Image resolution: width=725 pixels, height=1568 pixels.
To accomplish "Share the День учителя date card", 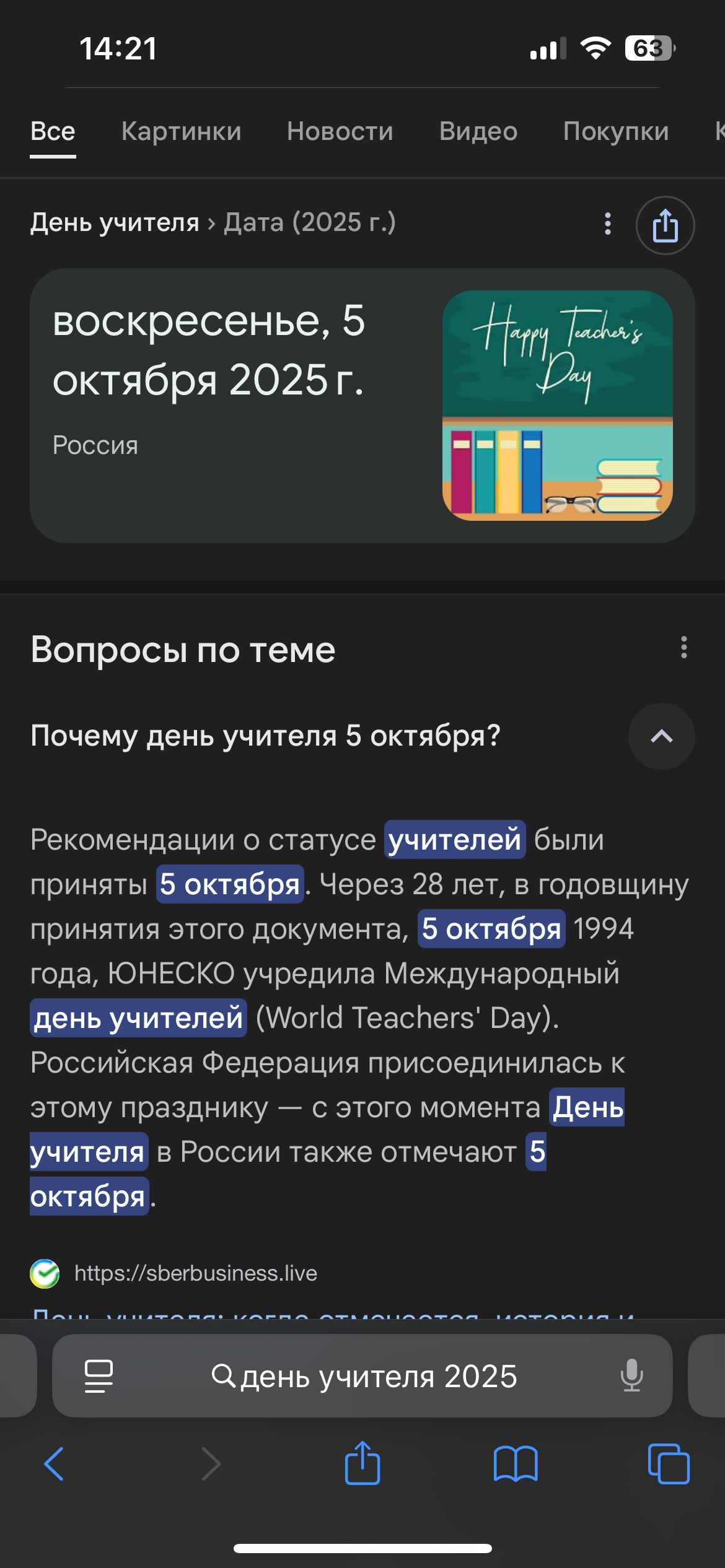I will click(665, 225).
